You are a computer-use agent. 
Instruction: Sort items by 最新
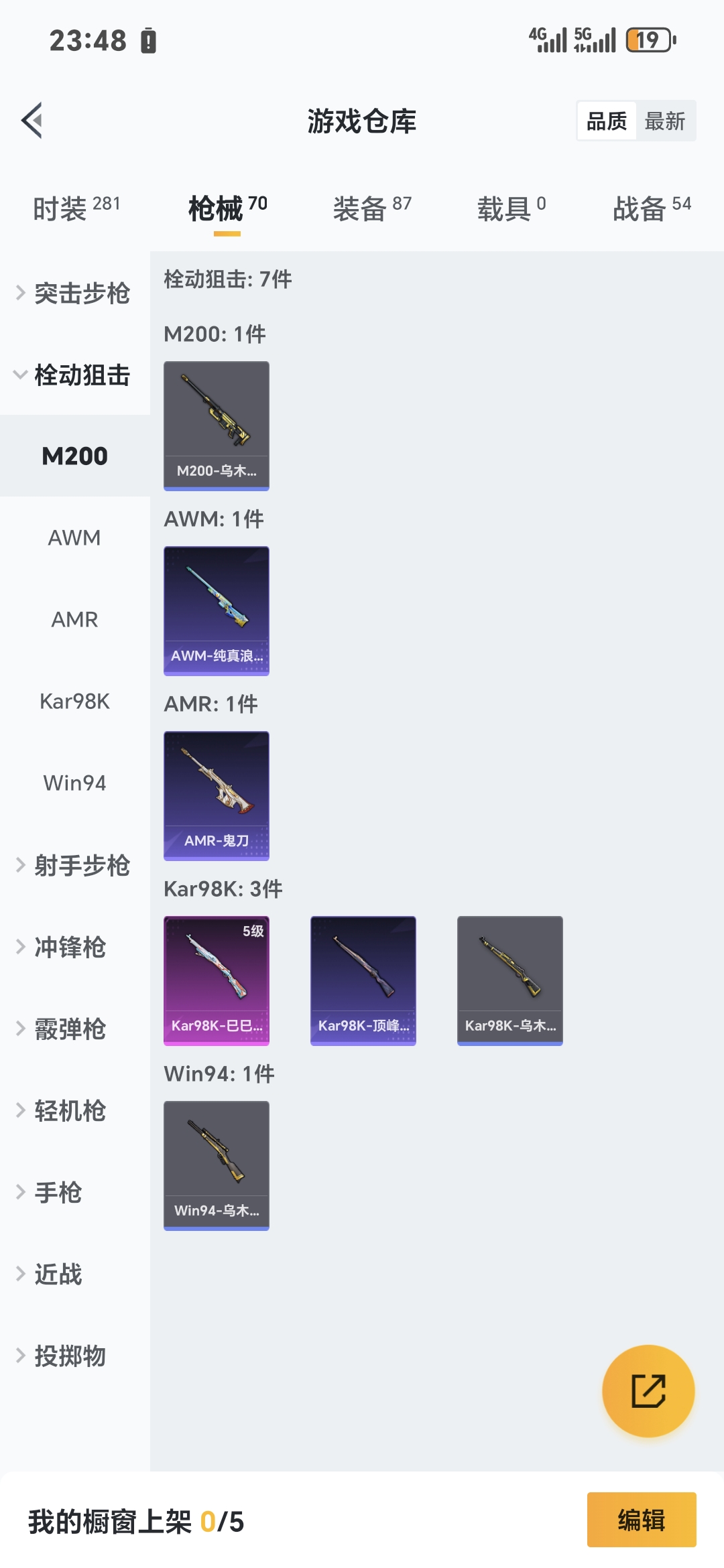[664, 121]
